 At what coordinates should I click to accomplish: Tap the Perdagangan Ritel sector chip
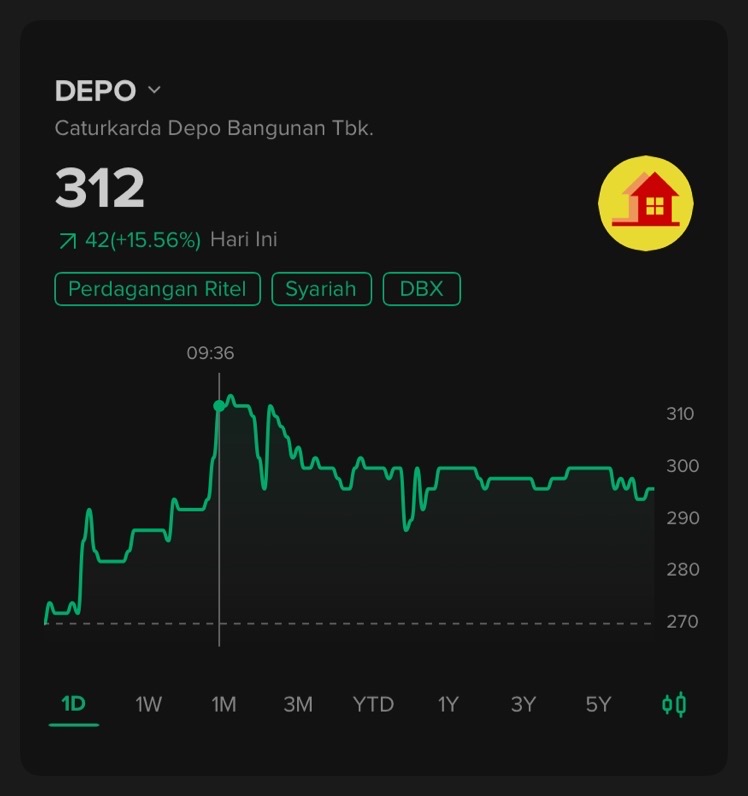[157, 290]
